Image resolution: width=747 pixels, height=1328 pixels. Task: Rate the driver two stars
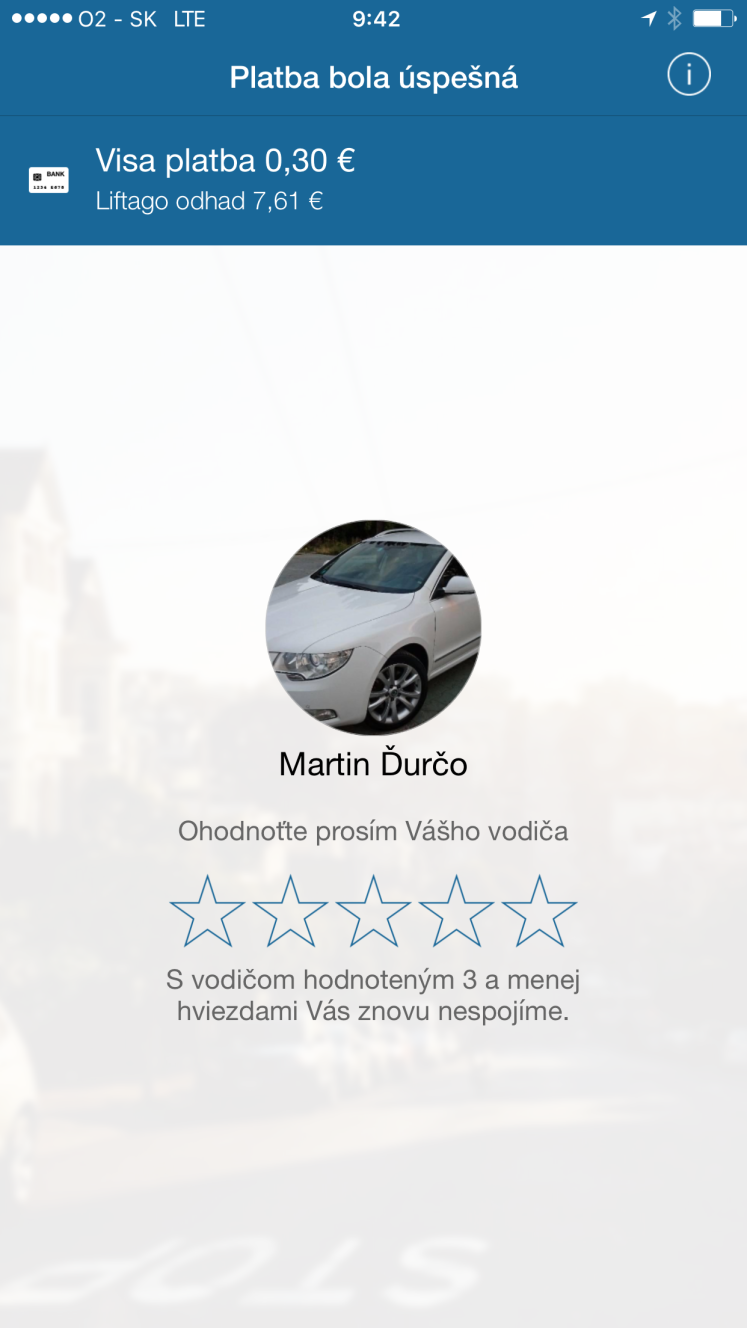(x=290, y=911)
